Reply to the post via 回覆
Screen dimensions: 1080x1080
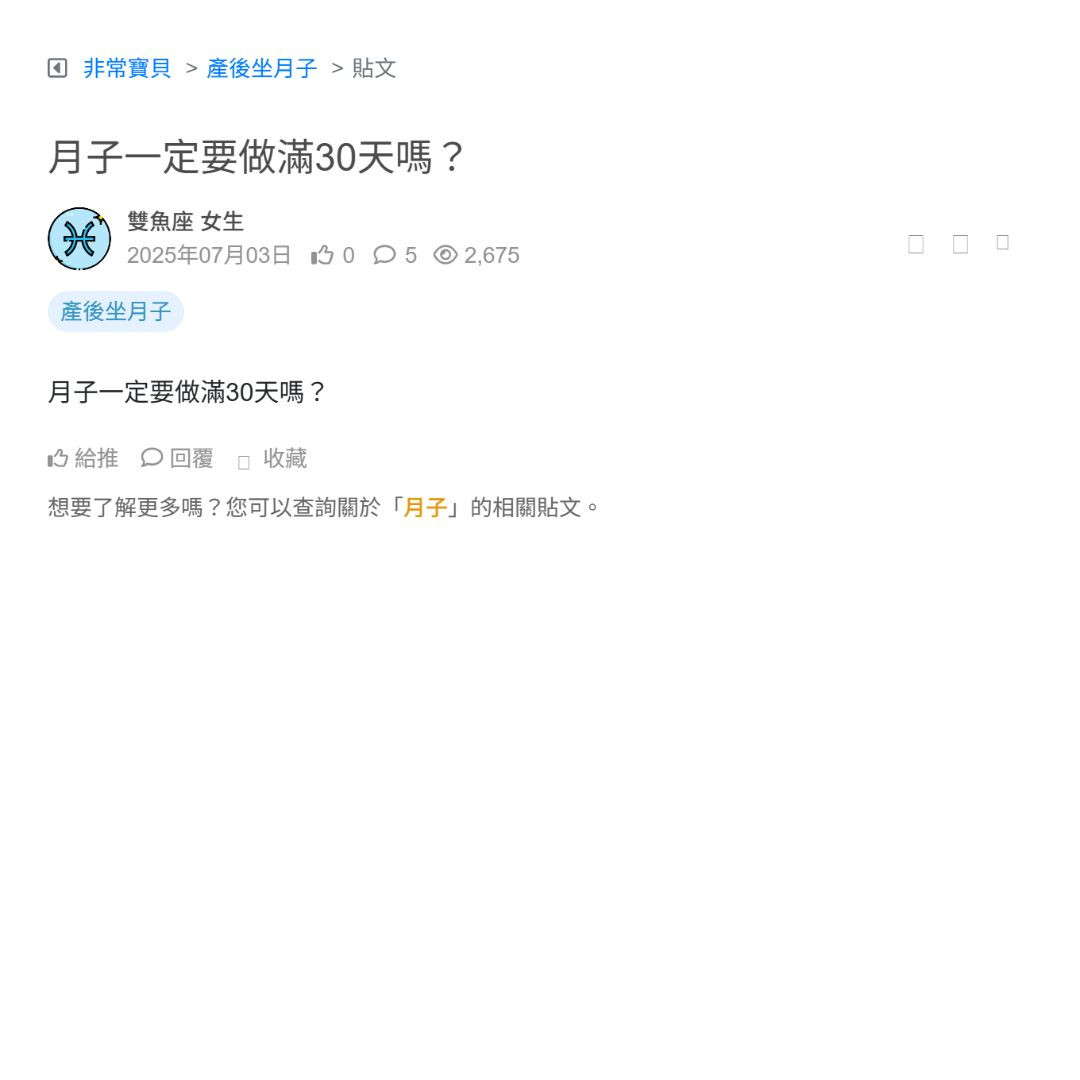(x=178, y=458)
